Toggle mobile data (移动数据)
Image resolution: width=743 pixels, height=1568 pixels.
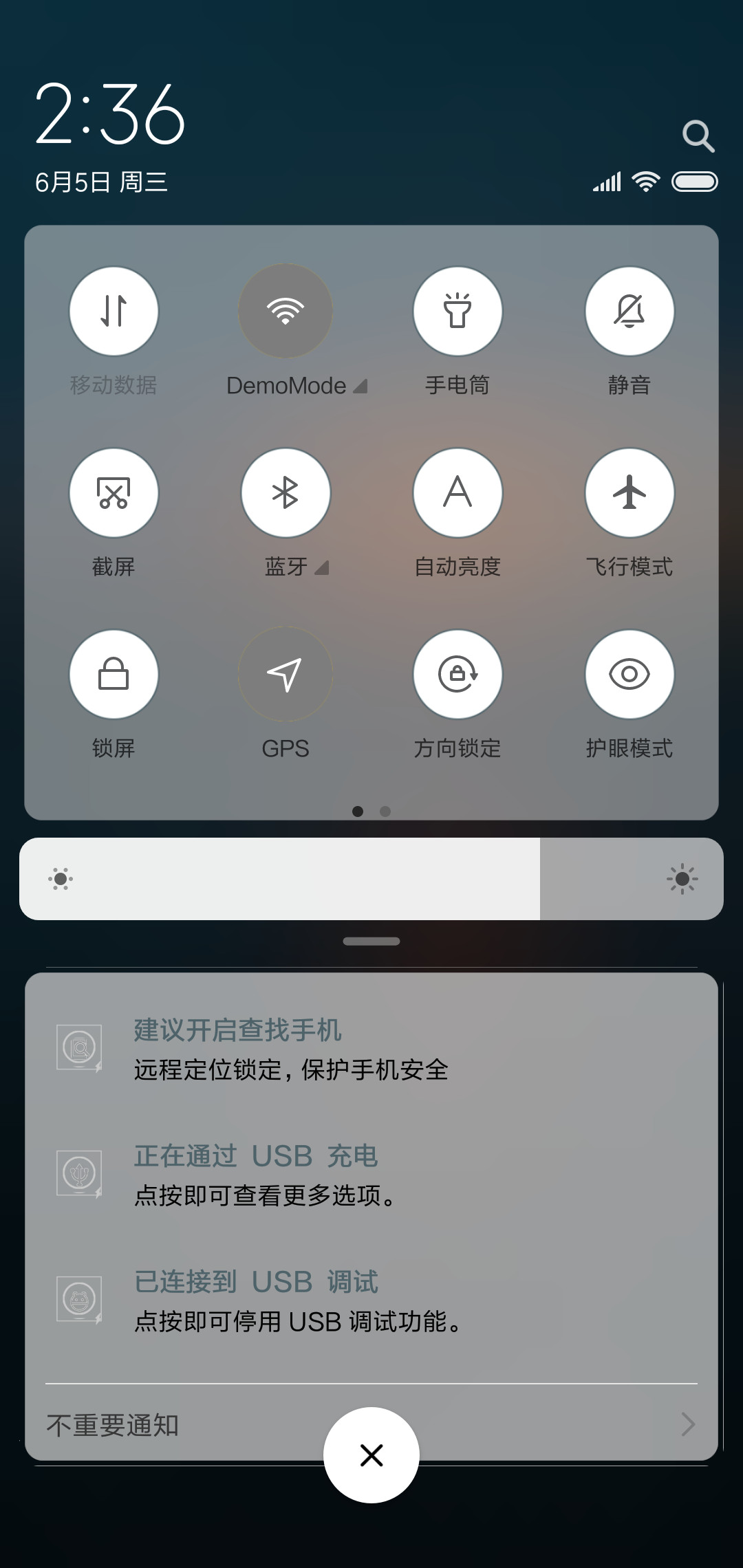[114, 311]
